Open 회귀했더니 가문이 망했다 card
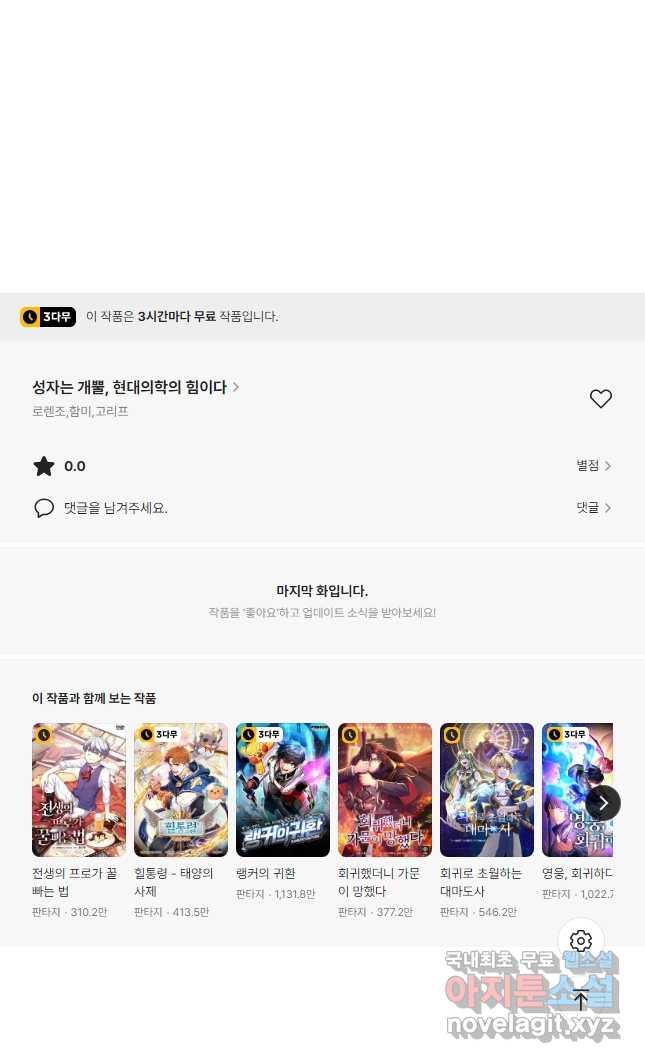This screenshot has height=1063, width=645. point(385,790)
